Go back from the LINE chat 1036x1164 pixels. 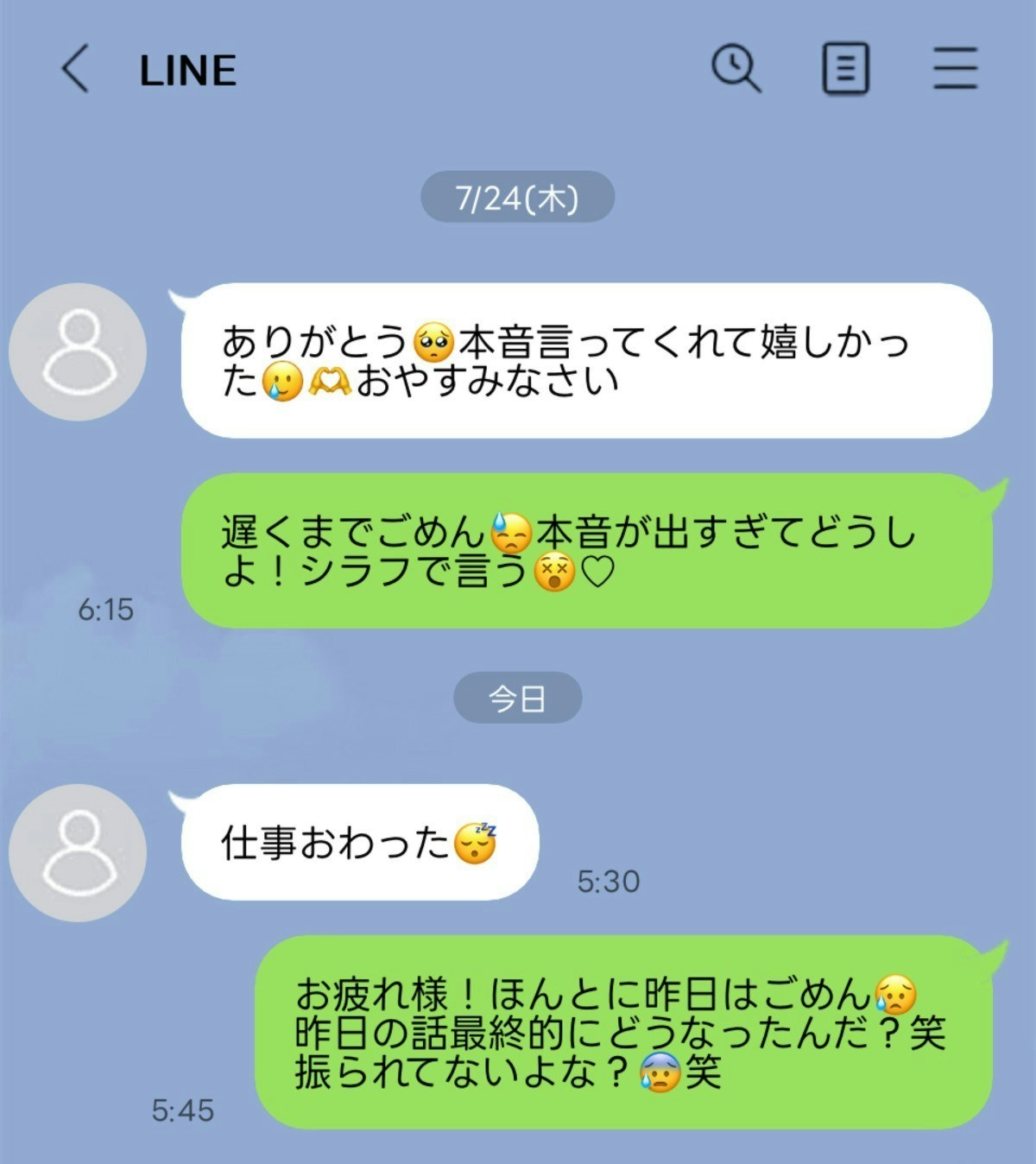tap(75, 69)
